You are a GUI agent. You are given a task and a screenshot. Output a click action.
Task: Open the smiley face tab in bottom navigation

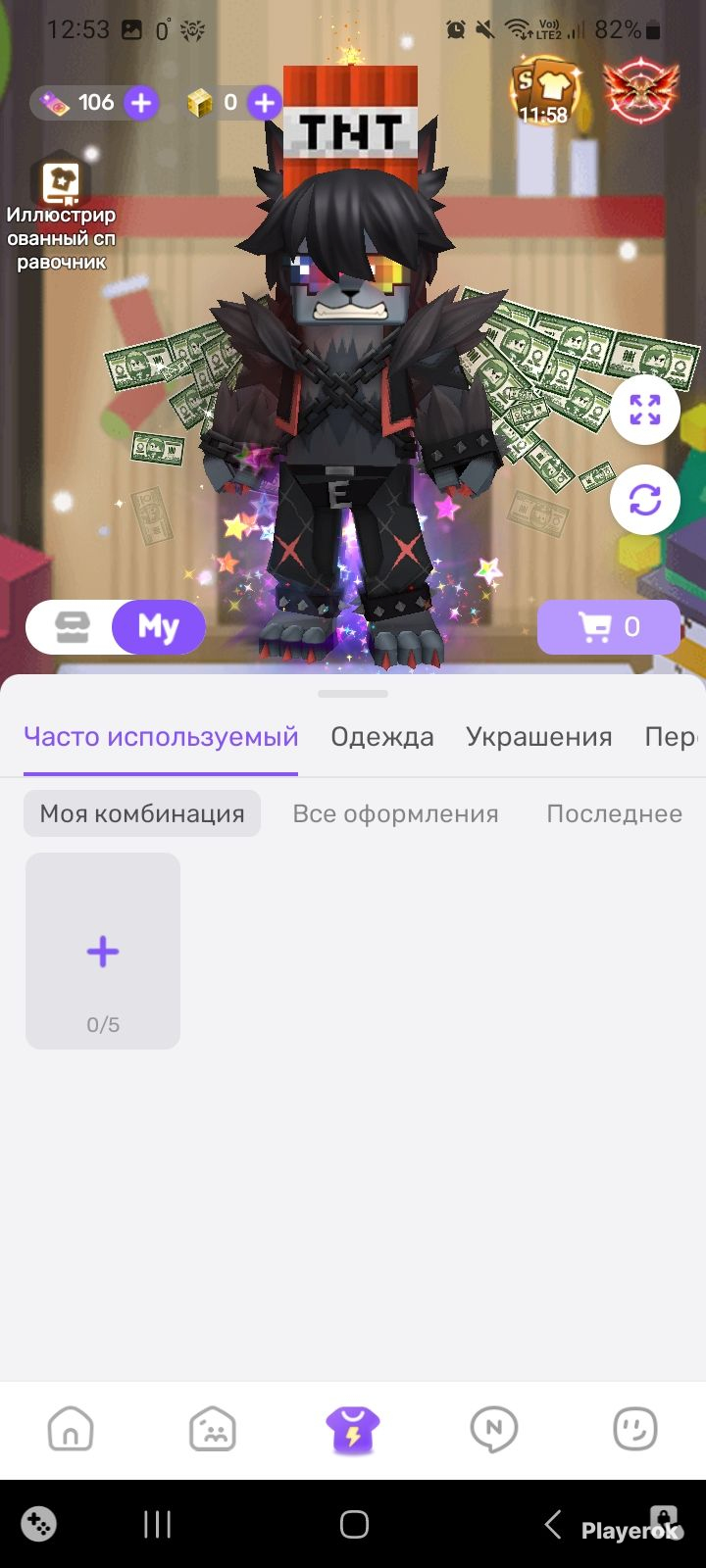[634, 1430]
